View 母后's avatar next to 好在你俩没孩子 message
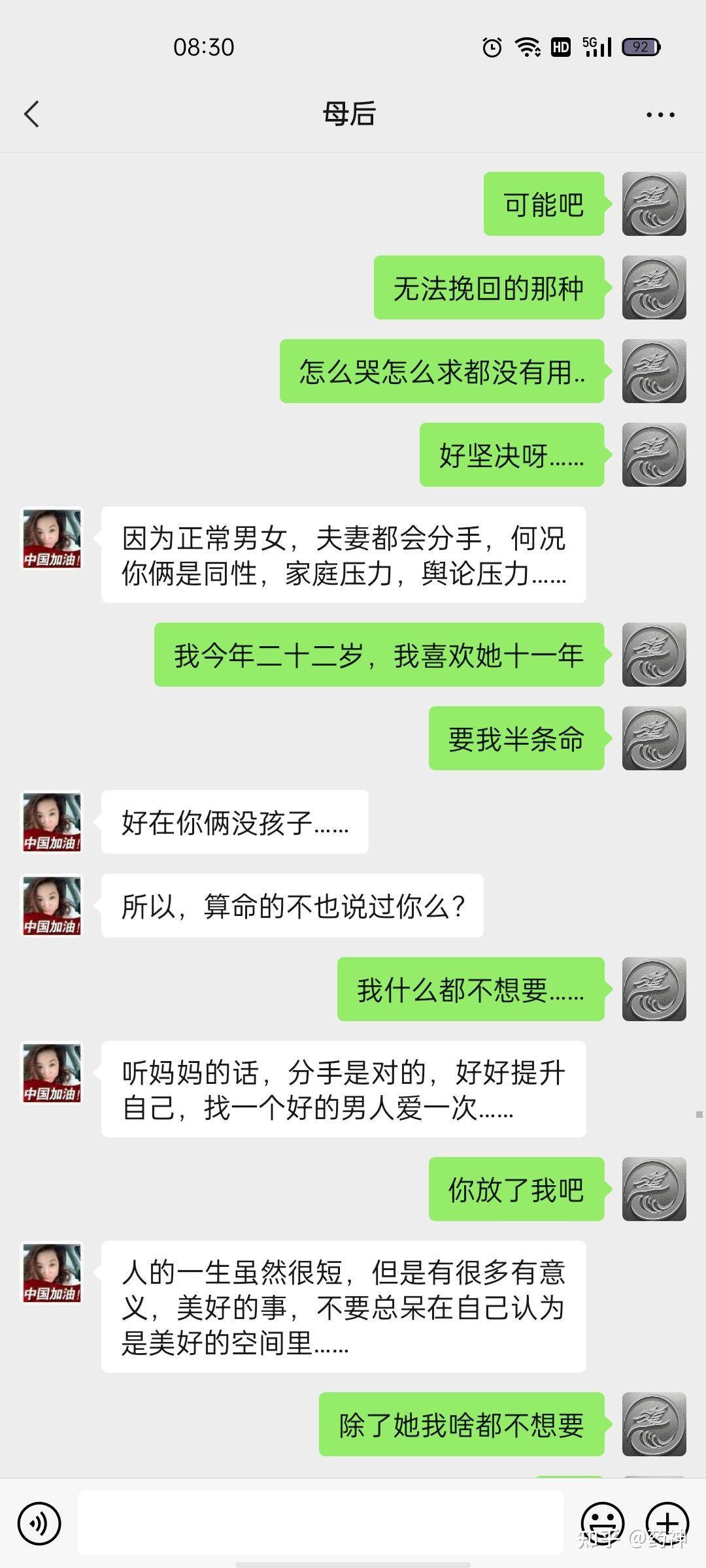 click(52, 822)
